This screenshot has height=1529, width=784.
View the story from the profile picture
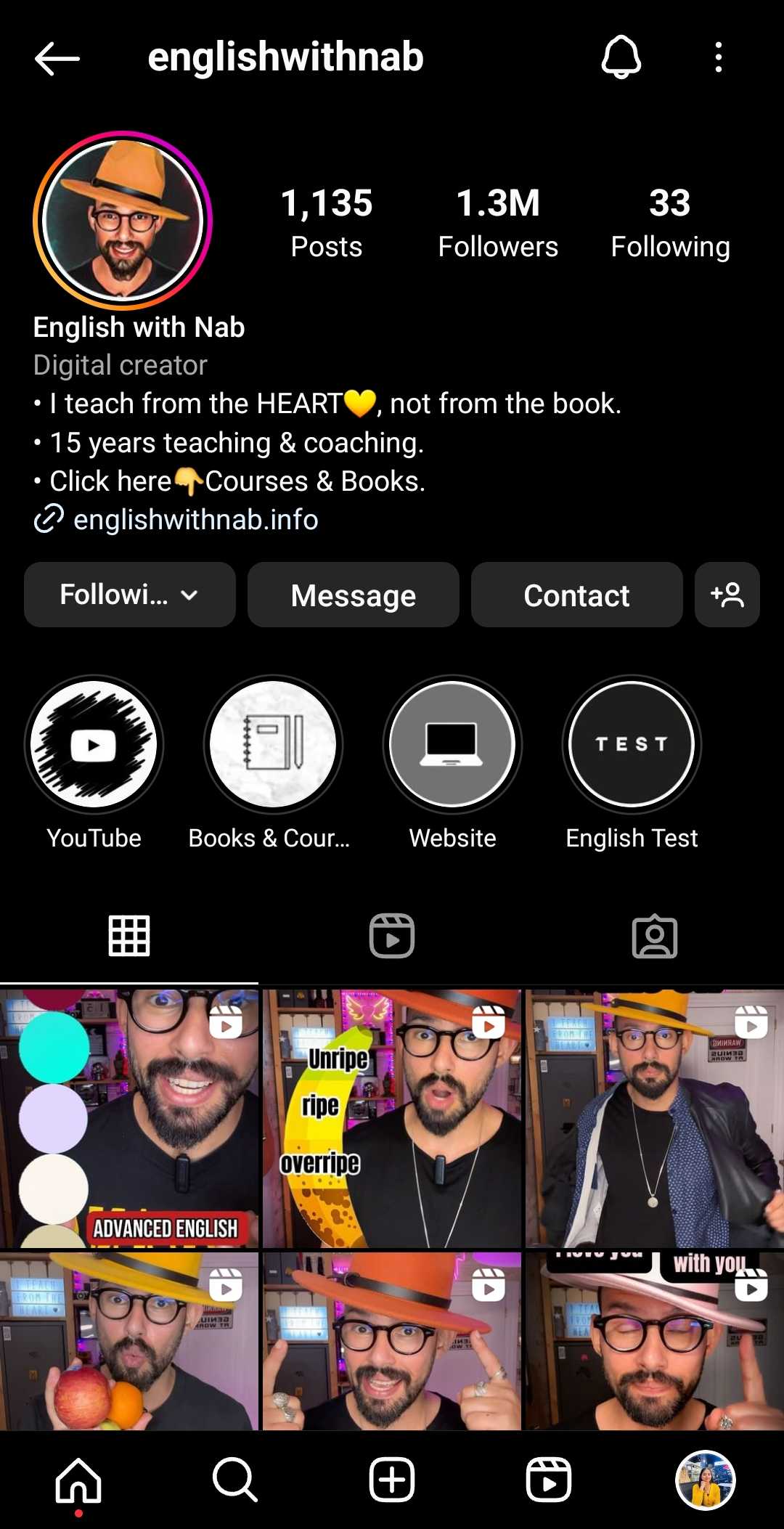coord(123,221)
